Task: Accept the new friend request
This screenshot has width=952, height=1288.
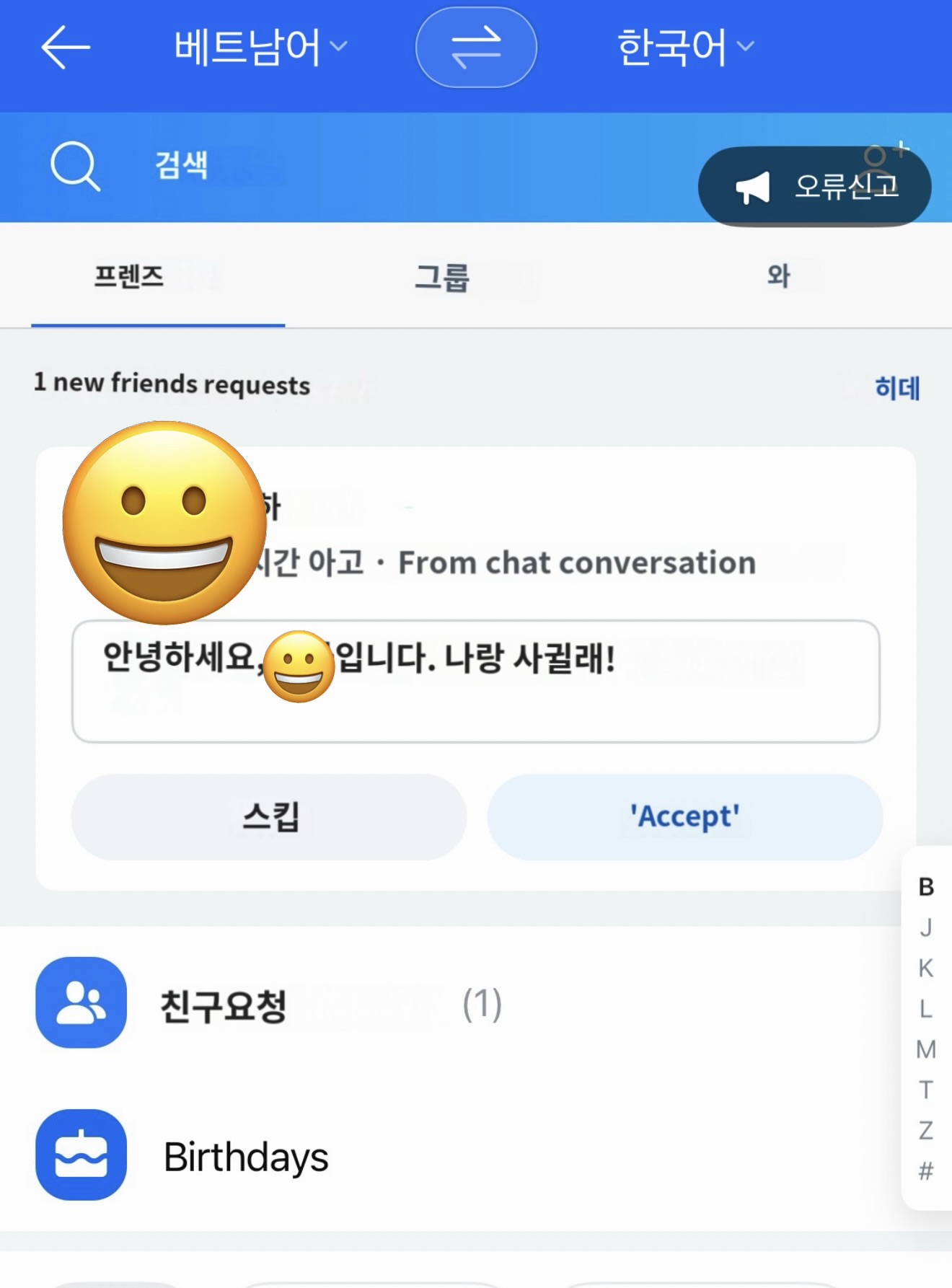Action: 685,817
